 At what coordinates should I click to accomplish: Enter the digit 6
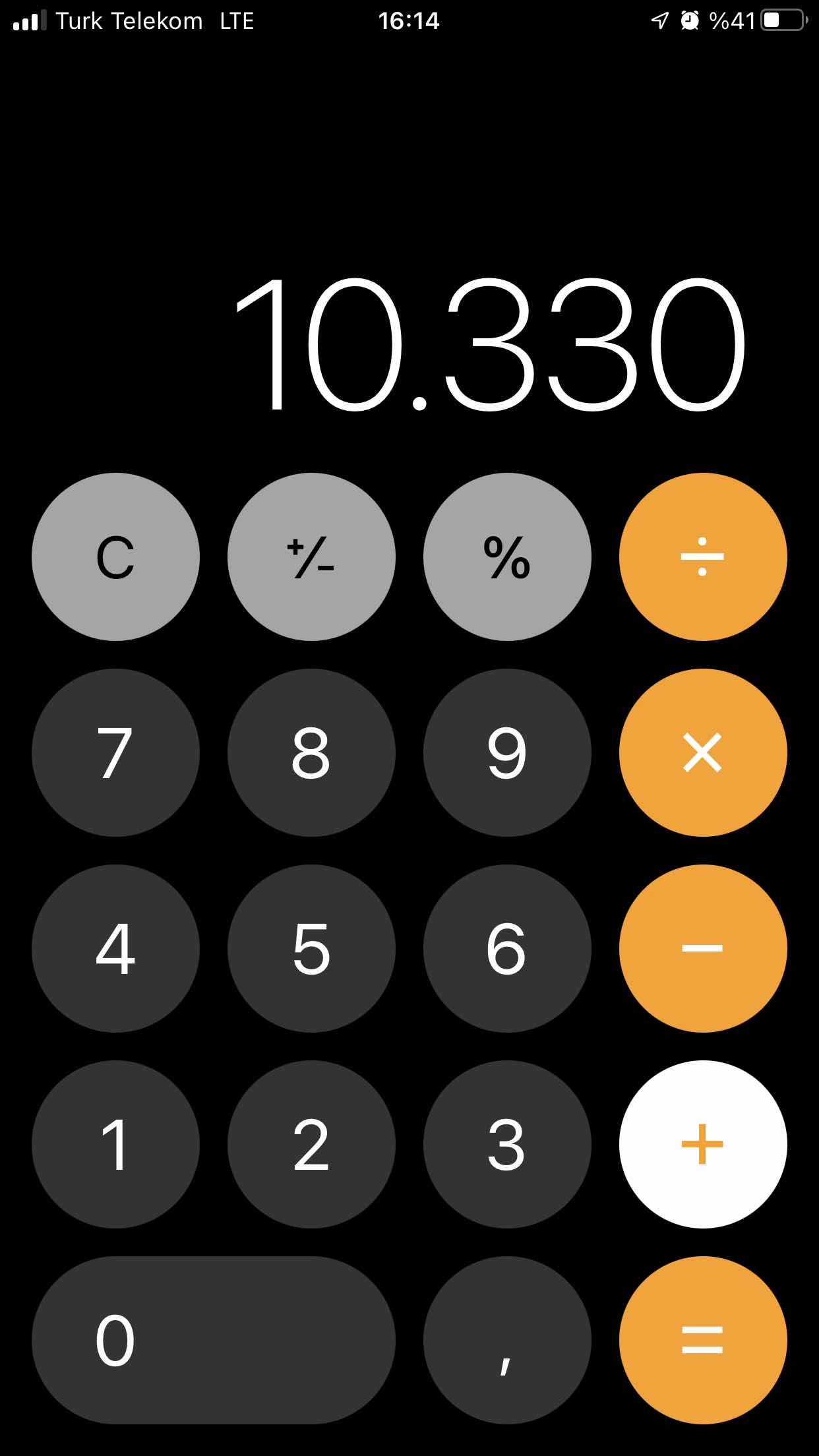pos(507,948)
